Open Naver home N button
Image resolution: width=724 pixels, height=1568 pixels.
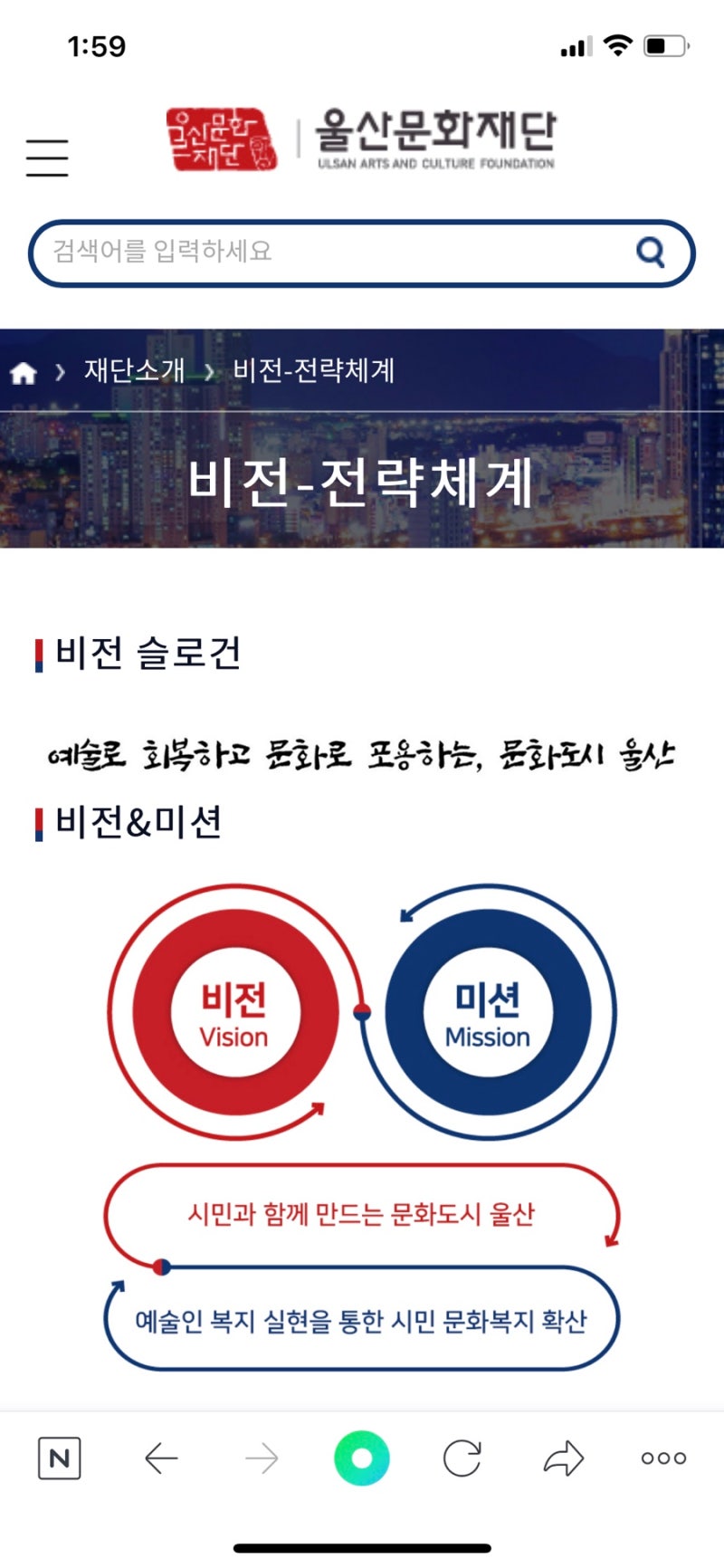60,1458
